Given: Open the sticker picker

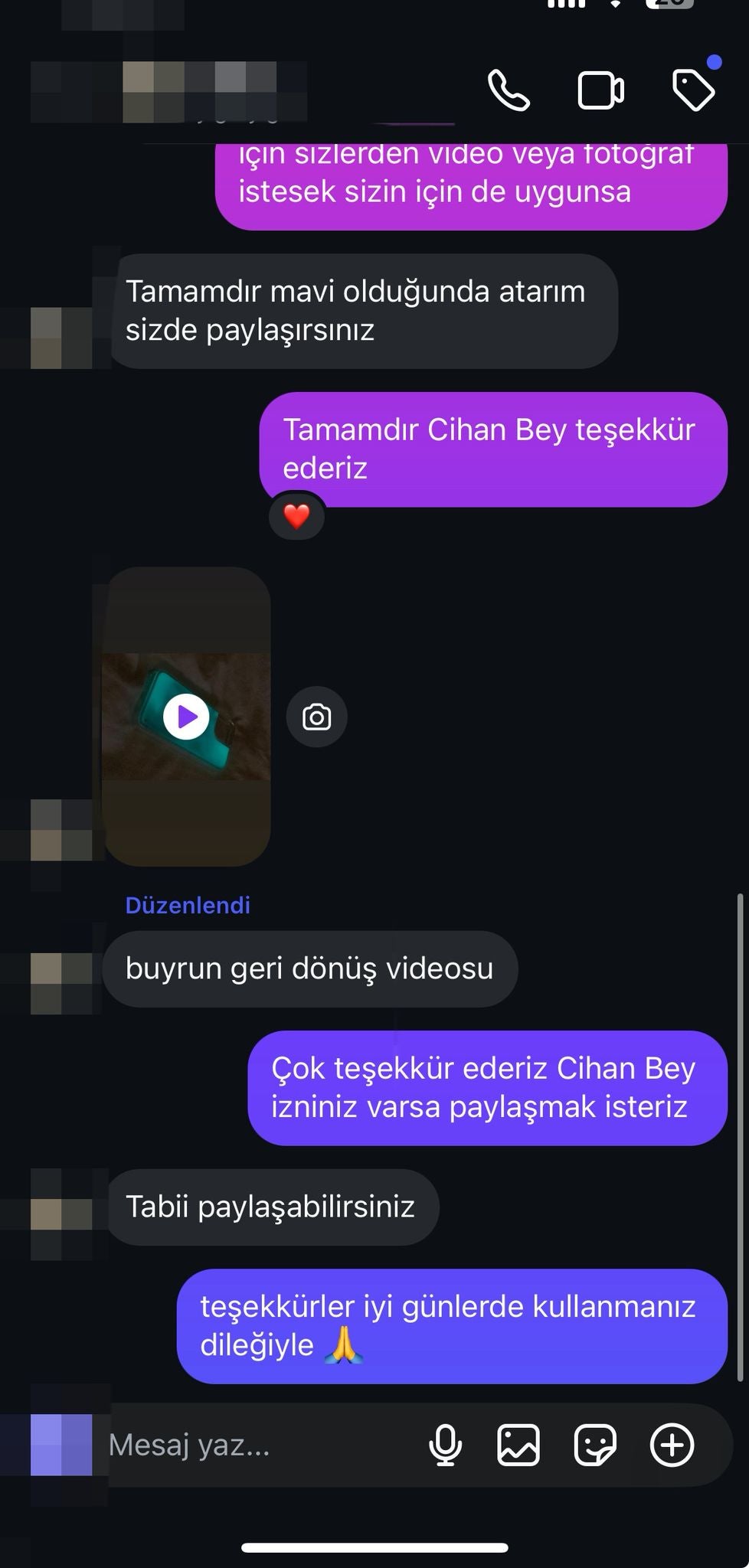Looking at the screenshot, I should pos(595,1445).
